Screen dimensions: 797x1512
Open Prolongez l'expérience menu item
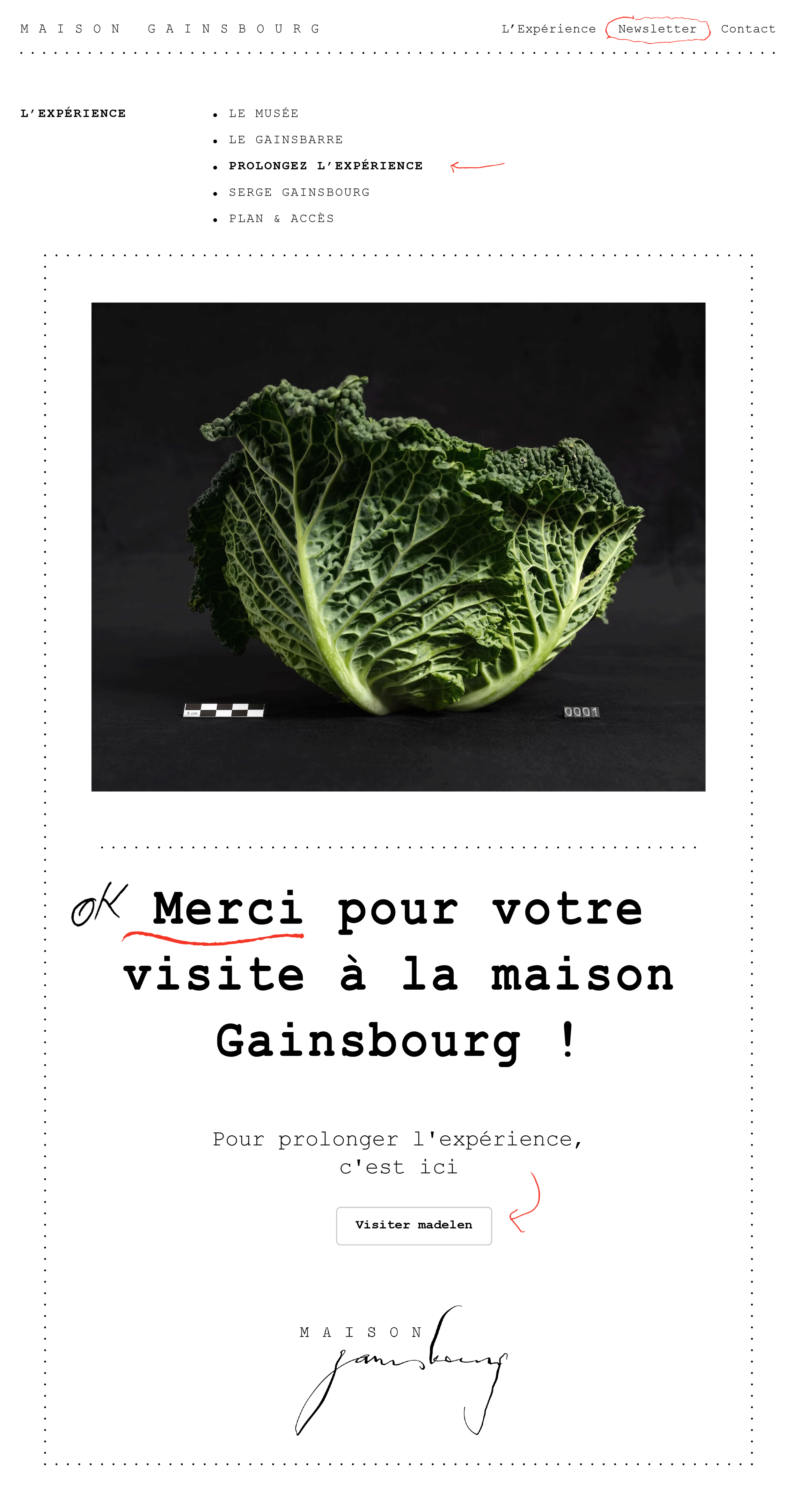(x=326, y=166)
